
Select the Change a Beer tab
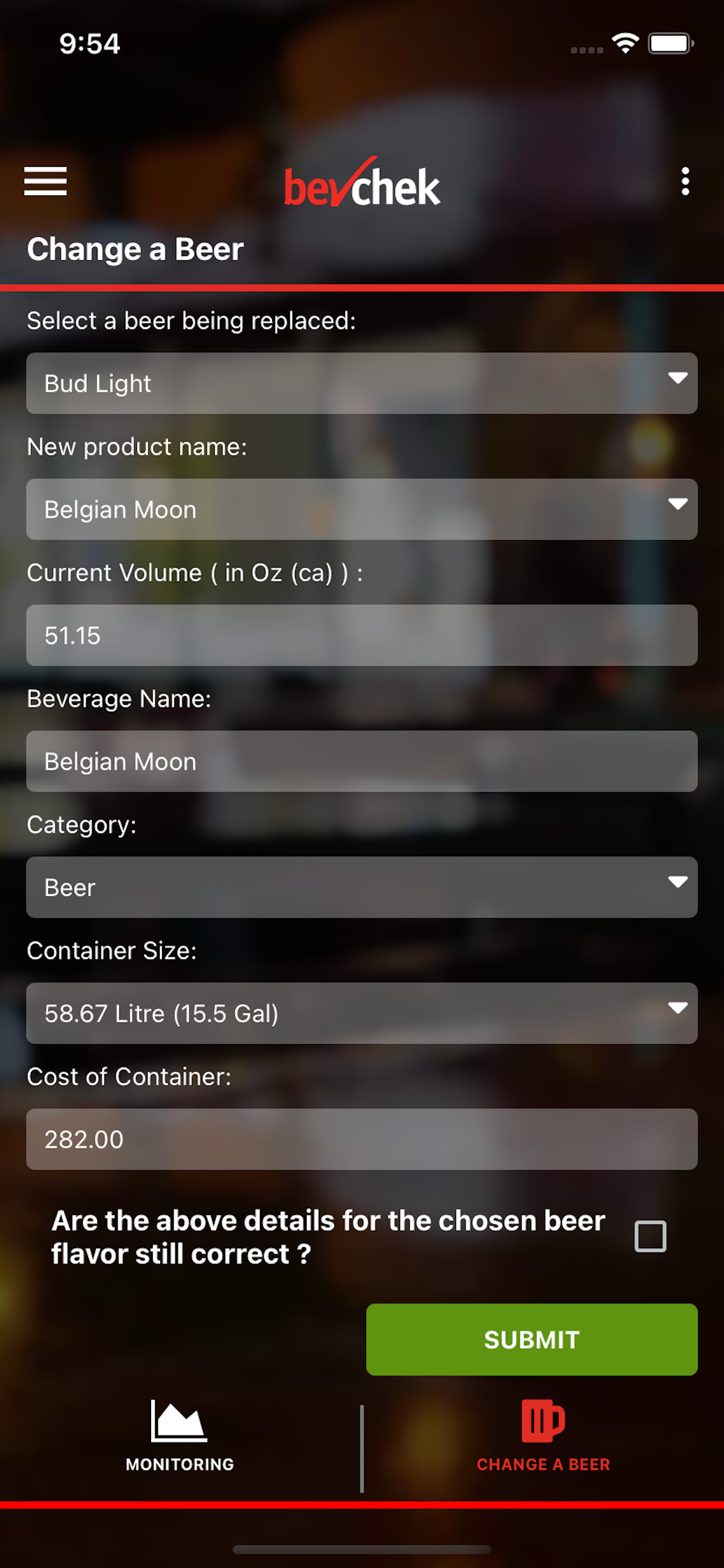click(543, 1437)
